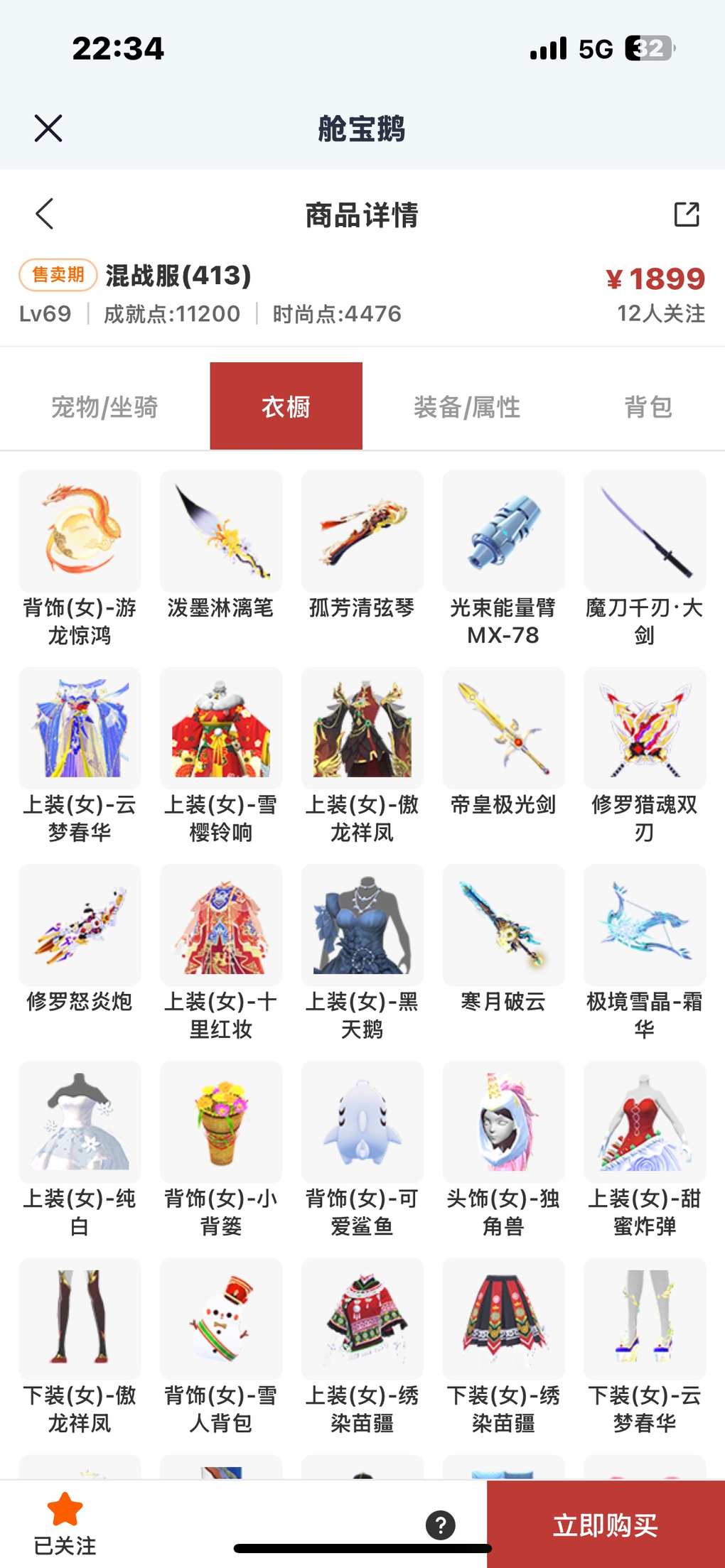Tap the 立即购买 button
Viewport: 725px width, 1568px height.
pyautogui.click(x=606, y=1524)
